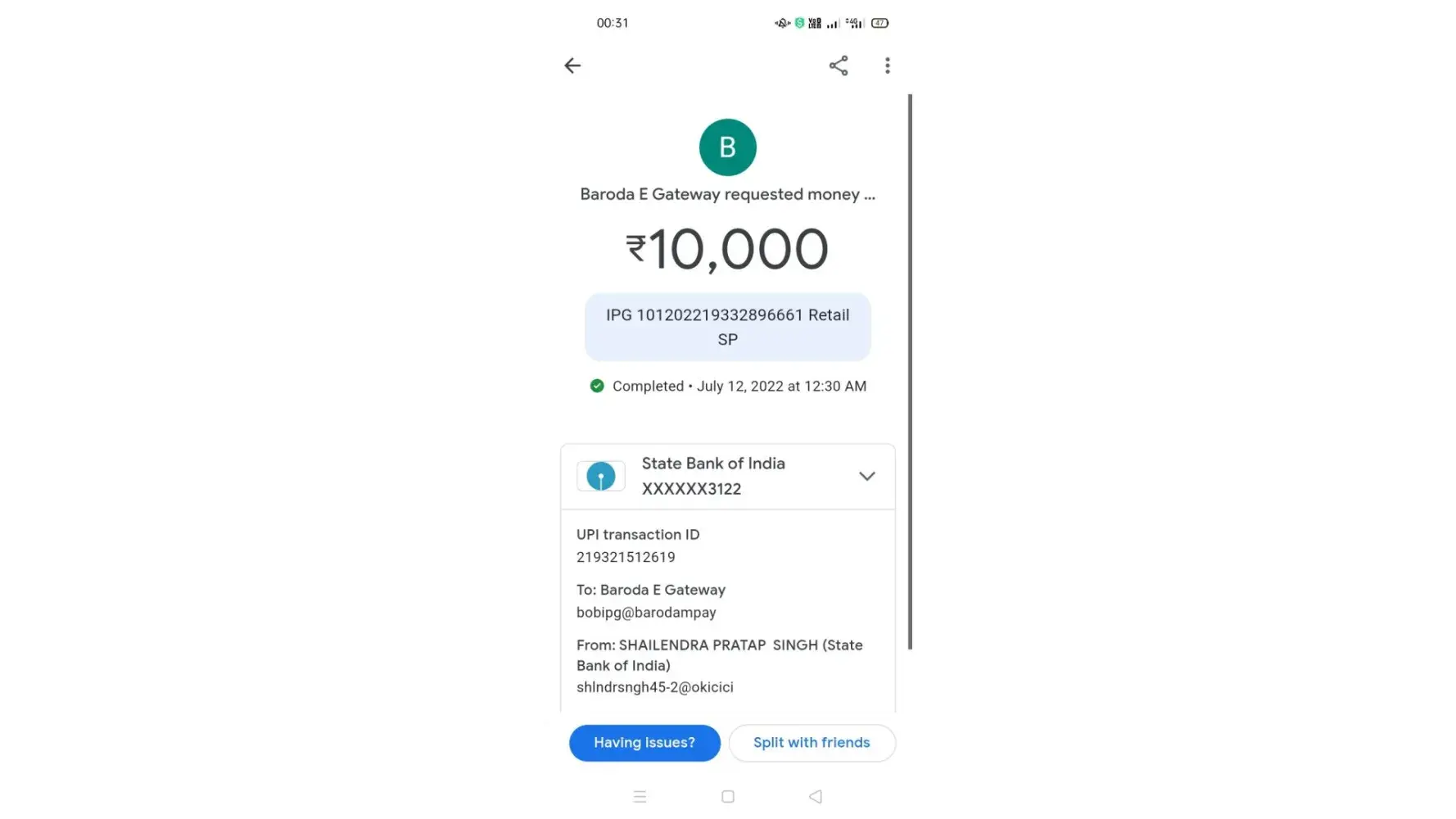Tap the Having issues? button
This screenshot has width=1456, height=819.
pos(644,743)
